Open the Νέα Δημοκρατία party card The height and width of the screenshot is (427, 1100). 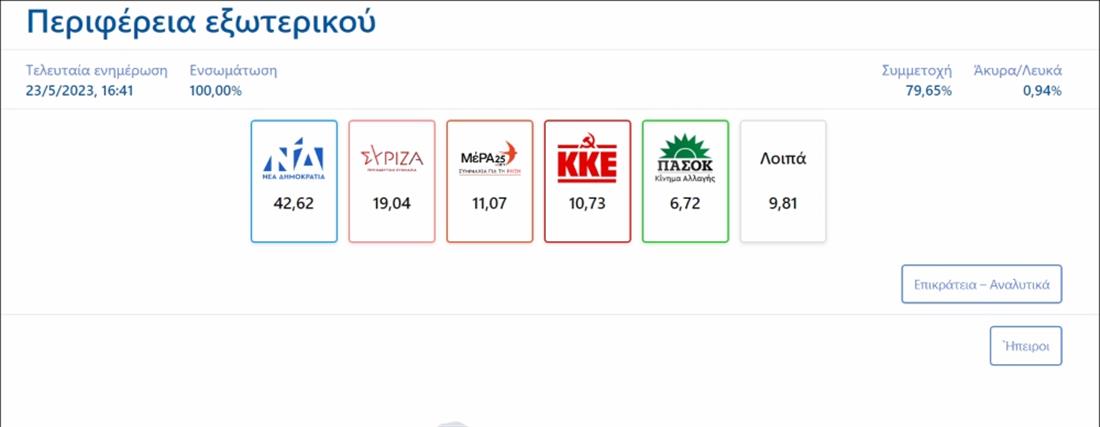(294, 181)
